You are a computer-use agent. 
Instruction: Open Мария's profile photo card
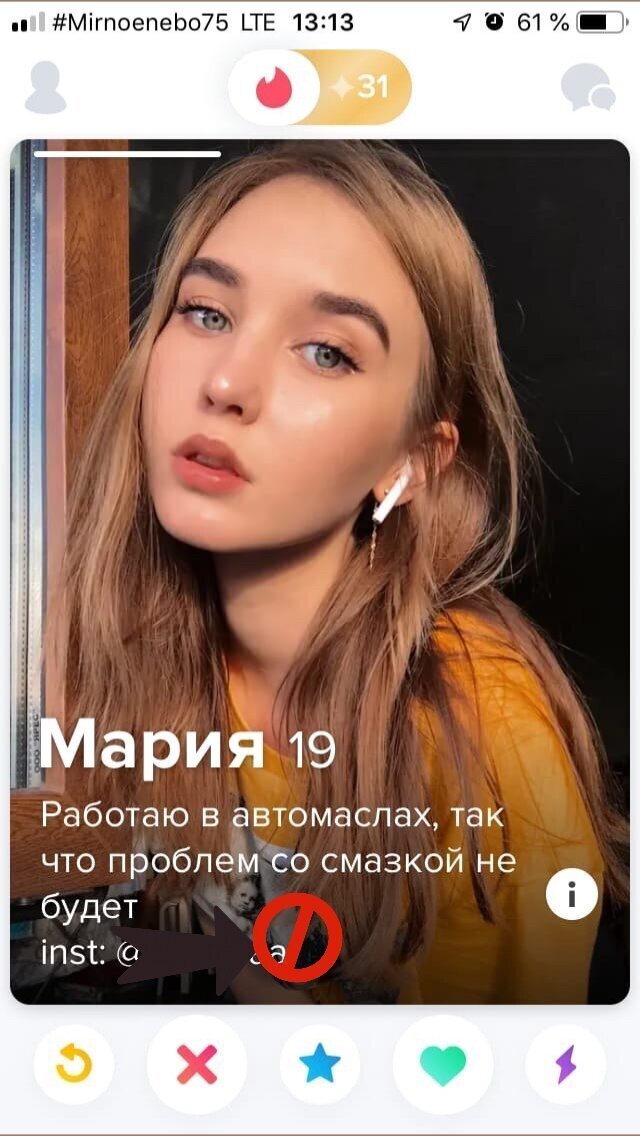[320, 450]
